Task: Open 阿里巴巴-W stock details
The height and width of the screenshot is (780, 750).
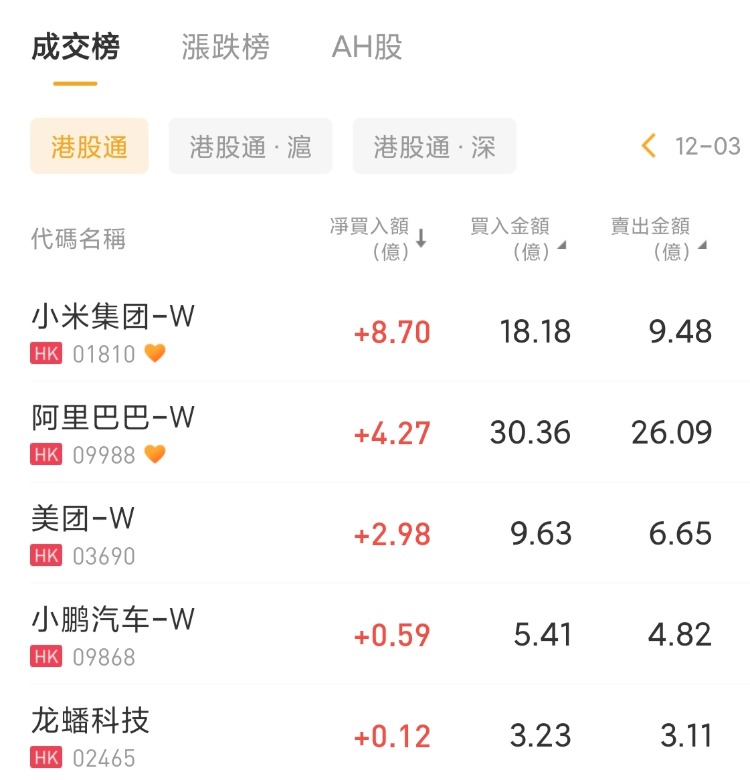Action: tap(112, 433)
